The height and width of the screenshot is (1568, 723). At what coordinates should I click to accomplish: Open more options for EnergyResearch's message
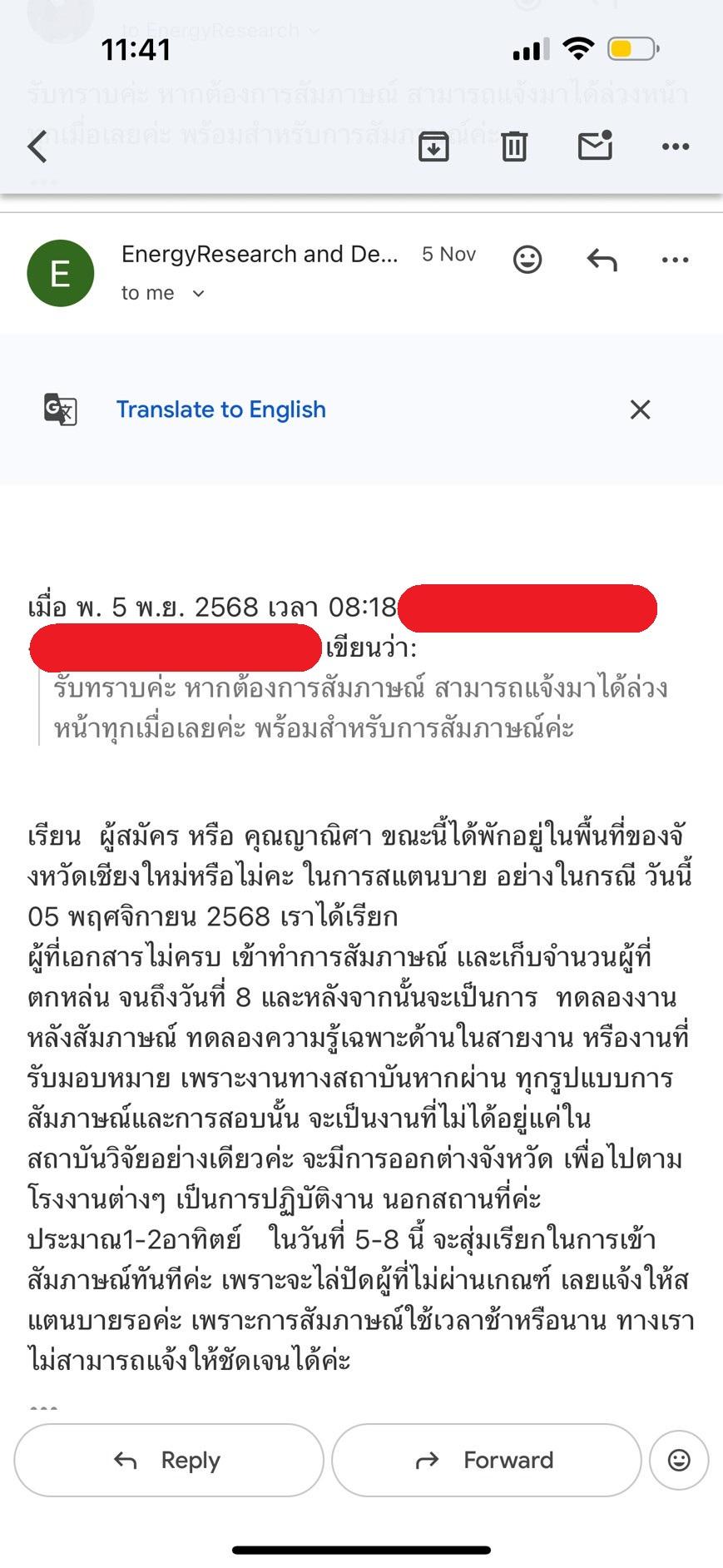pos(675,260)
